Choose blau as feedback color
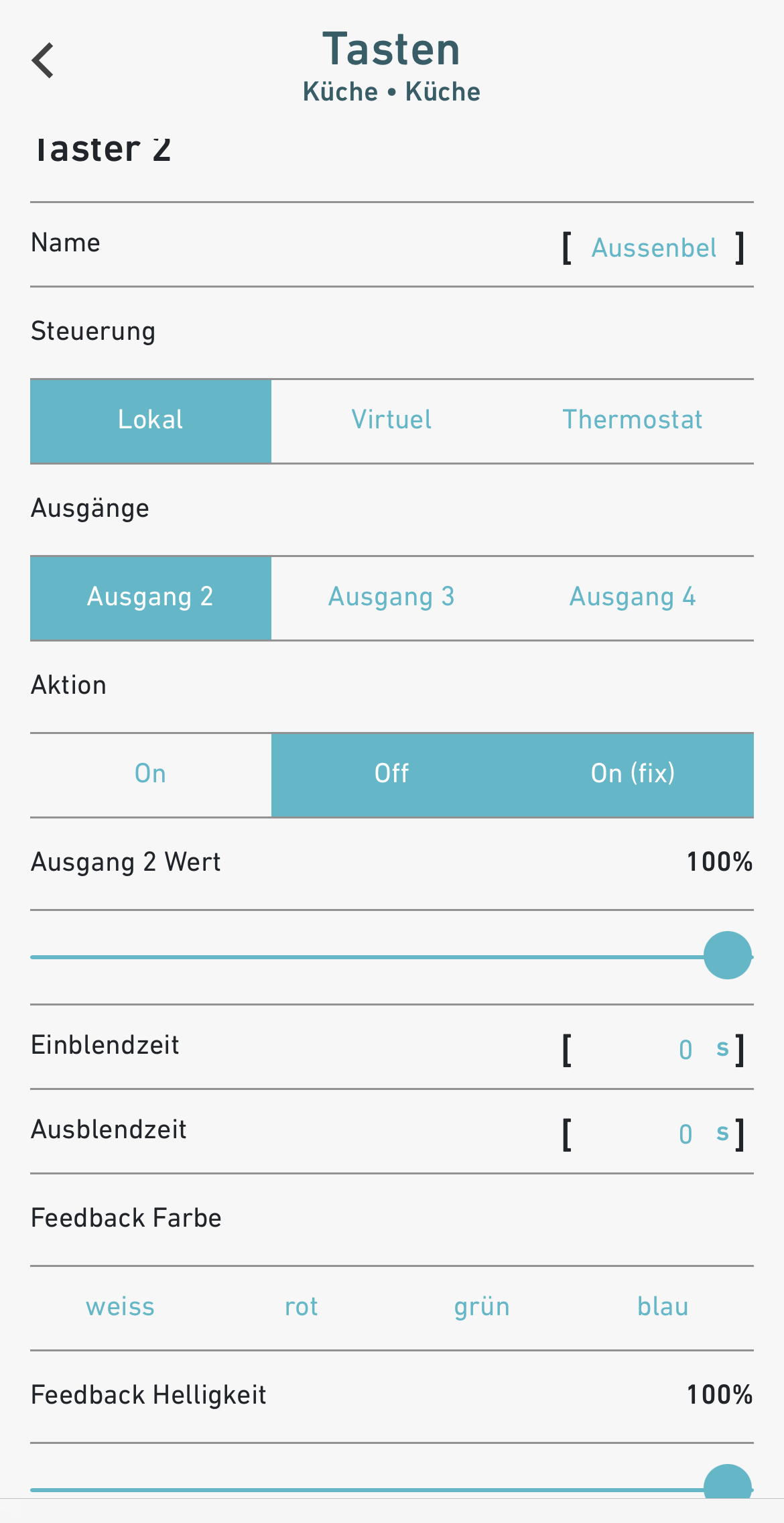784x1523 pixels. (663, 1307)
